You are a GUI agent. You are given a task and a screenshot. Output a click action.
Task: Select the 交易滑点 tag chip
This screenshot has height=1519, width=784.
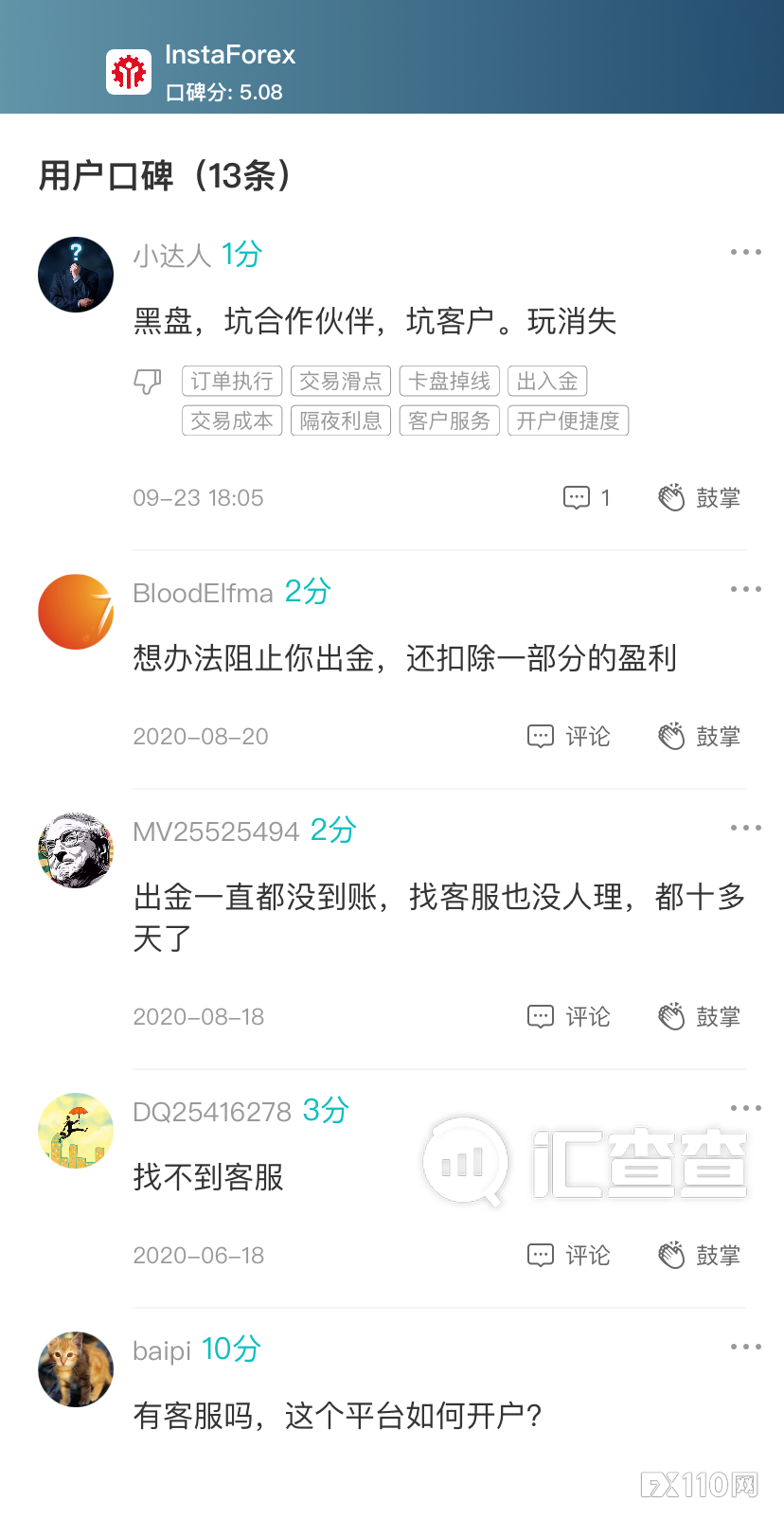point(341,381)
